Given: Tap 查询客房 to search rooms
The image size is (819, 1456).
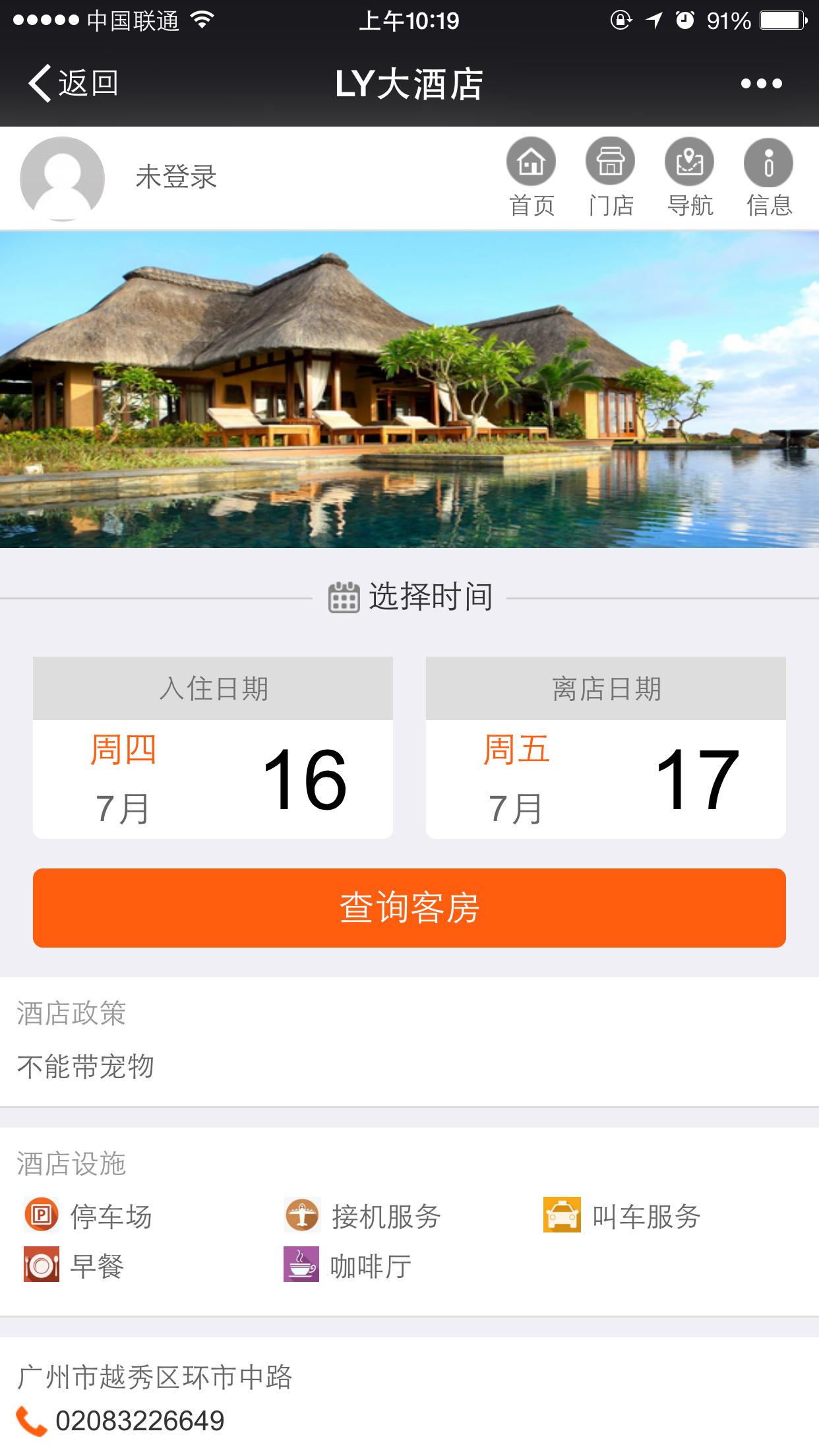Looking at the screenshot, I should coord(409,908).
